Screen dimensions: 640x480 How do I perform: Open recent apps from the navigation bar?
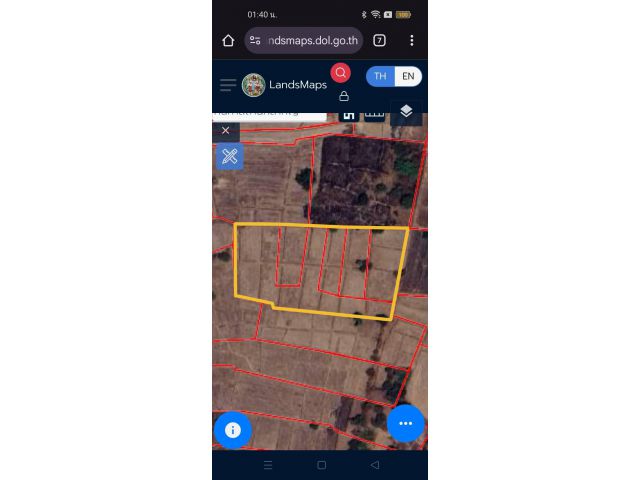267,465
